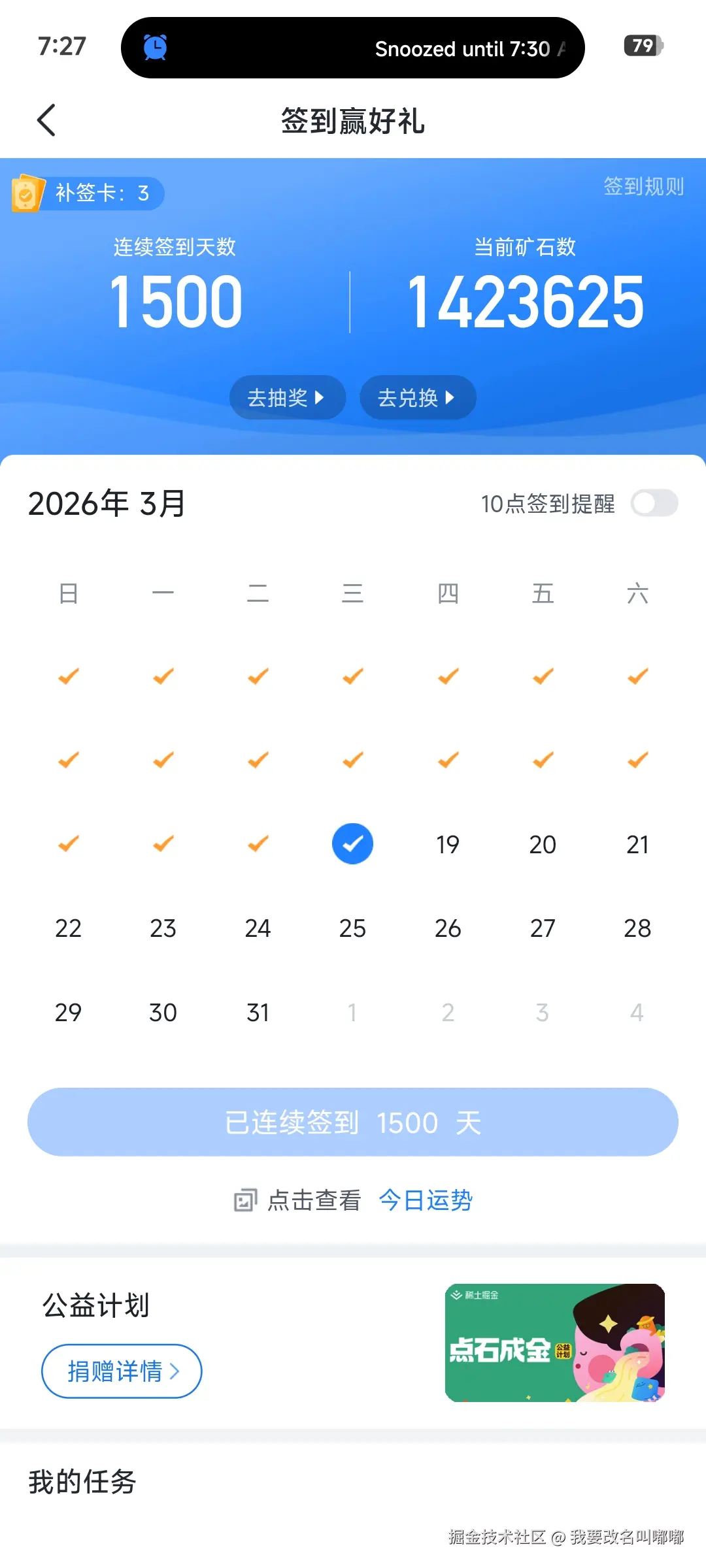Tap the orange checkmark on March 1

[x=67, y=676]
